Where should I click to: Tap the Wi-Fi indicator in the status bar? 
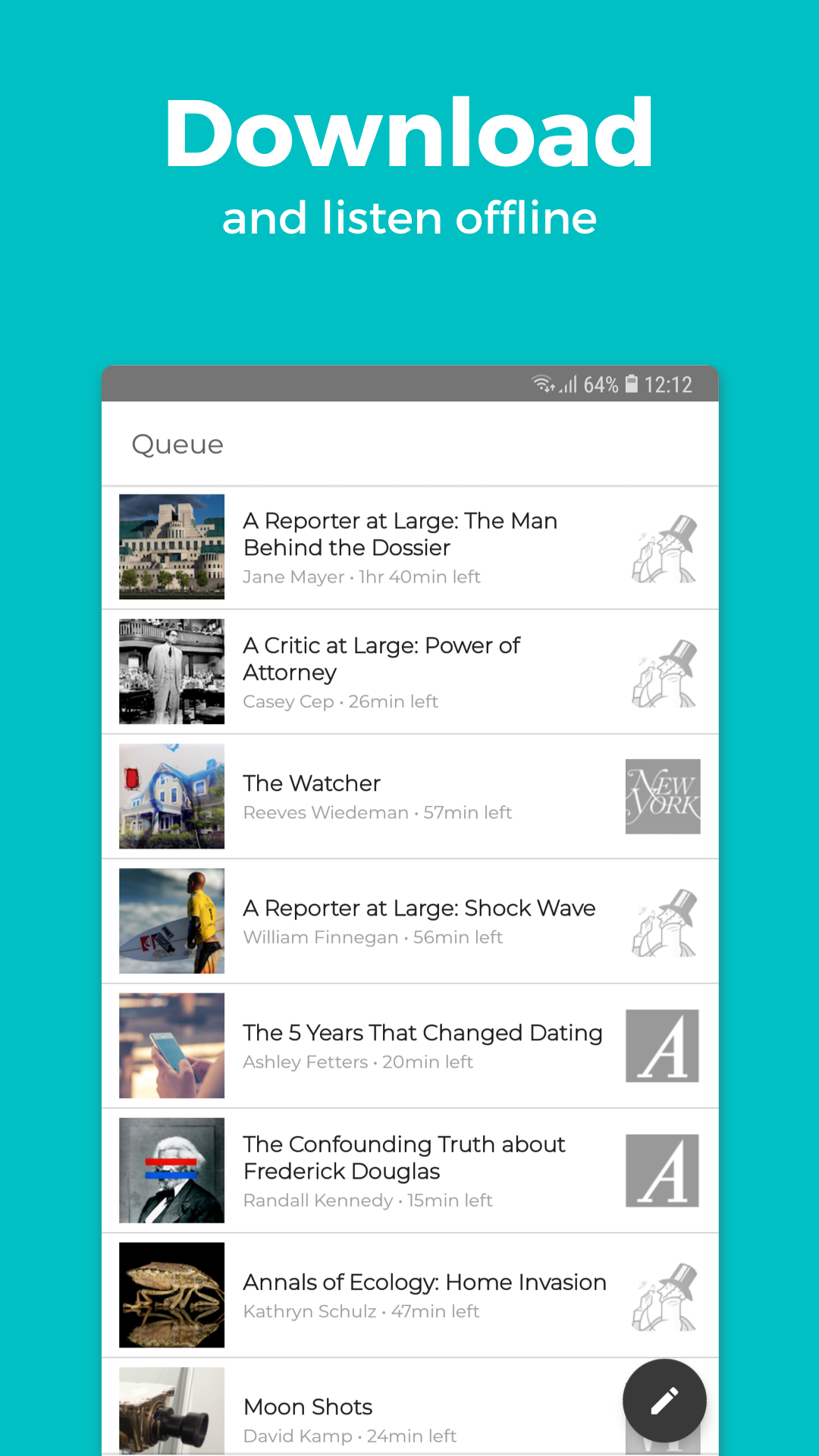coord(543,384)
